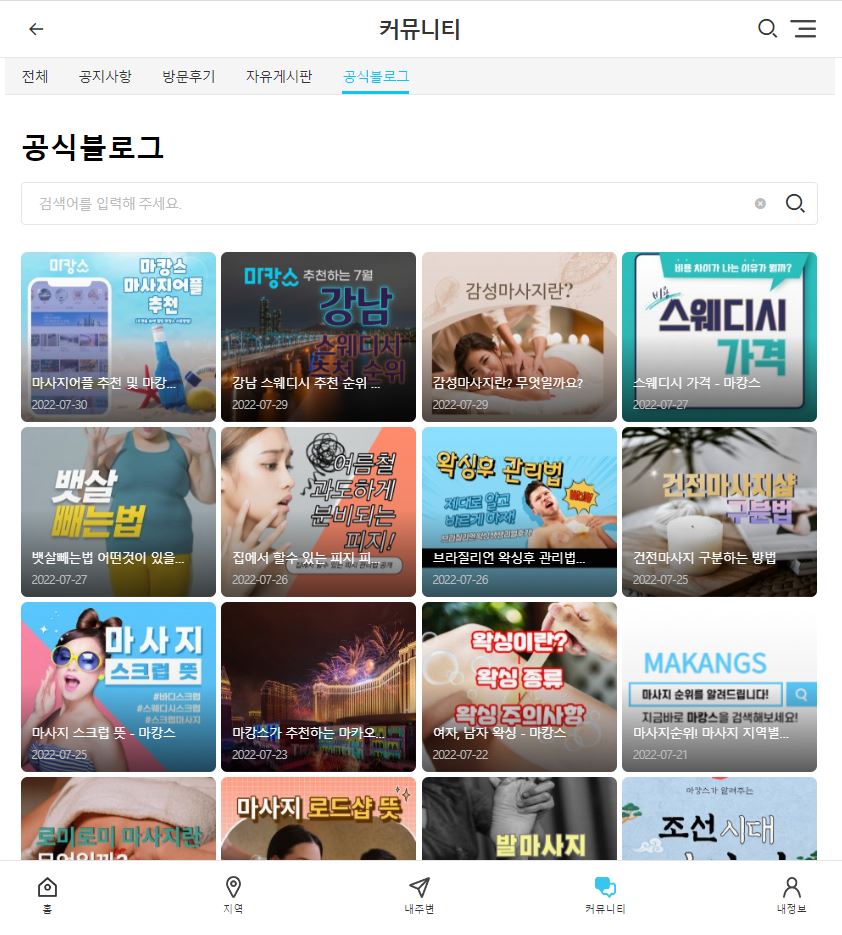Open the 건전마사지 구분하는 방법 post
The height and width of the screenshot is (935, 842).
[x=719, y=511]
